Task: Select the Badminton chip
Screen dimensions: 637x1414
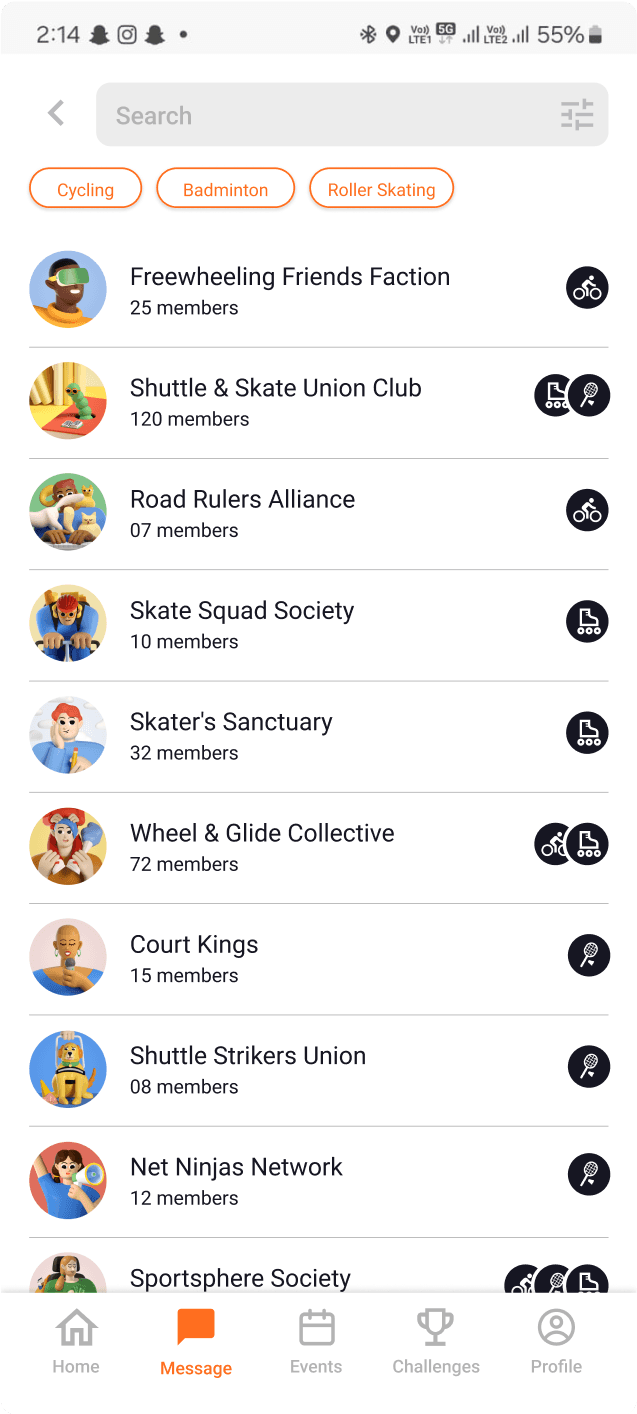Action: click(x=225, y=189)
